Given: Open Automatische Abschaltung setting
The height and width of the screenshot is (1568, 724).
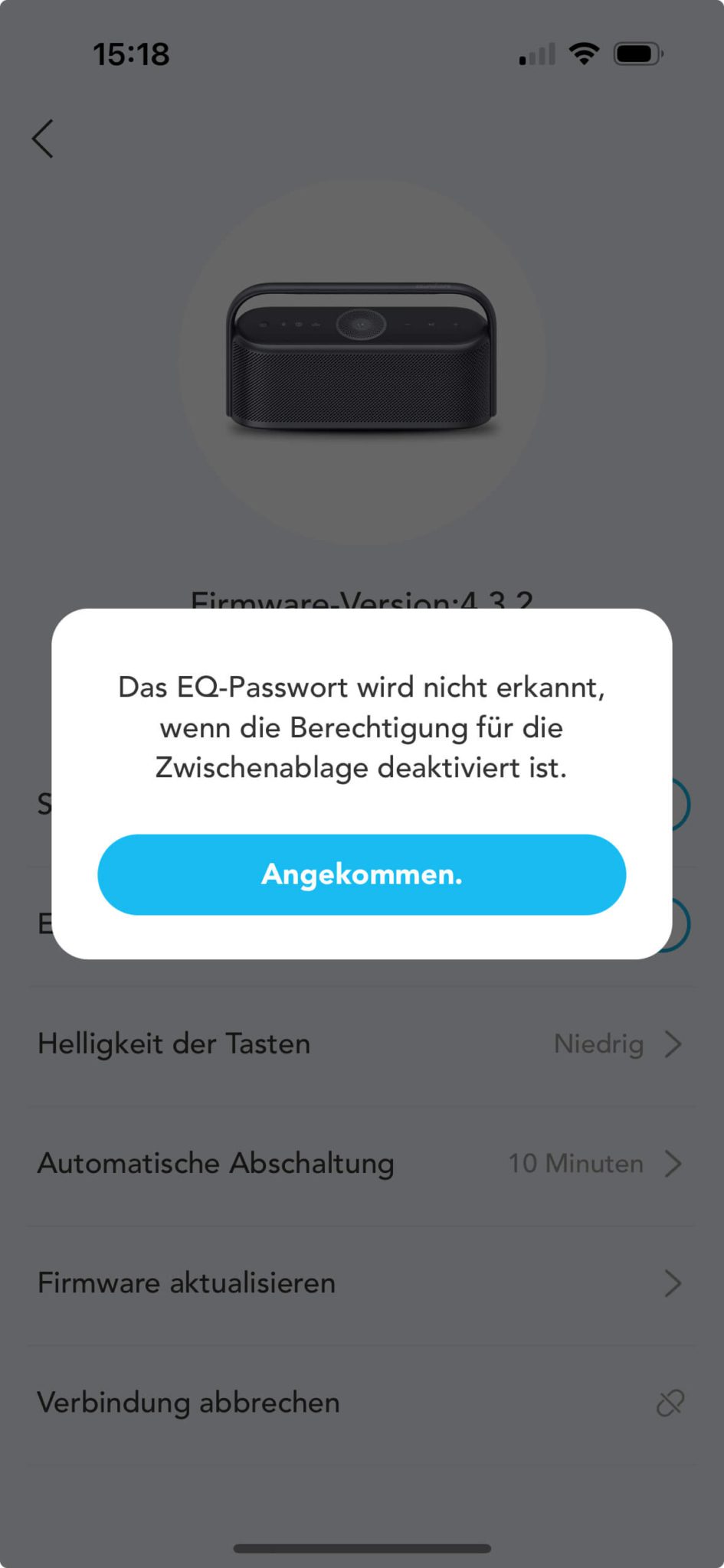Looking at the screenshot, I should 360,1164.
